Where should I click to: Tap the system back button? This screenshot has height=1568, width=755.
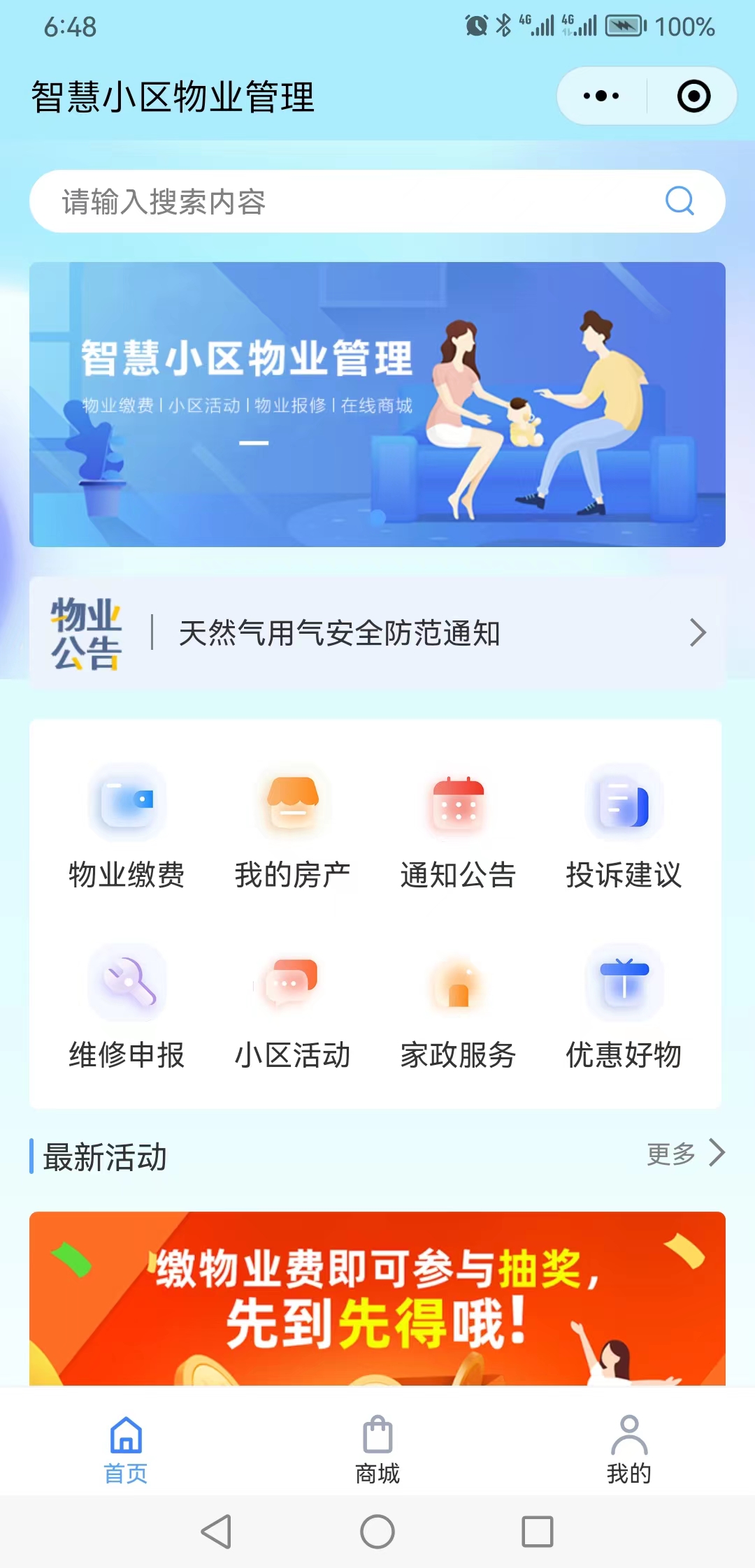[x=216, y=1532]
